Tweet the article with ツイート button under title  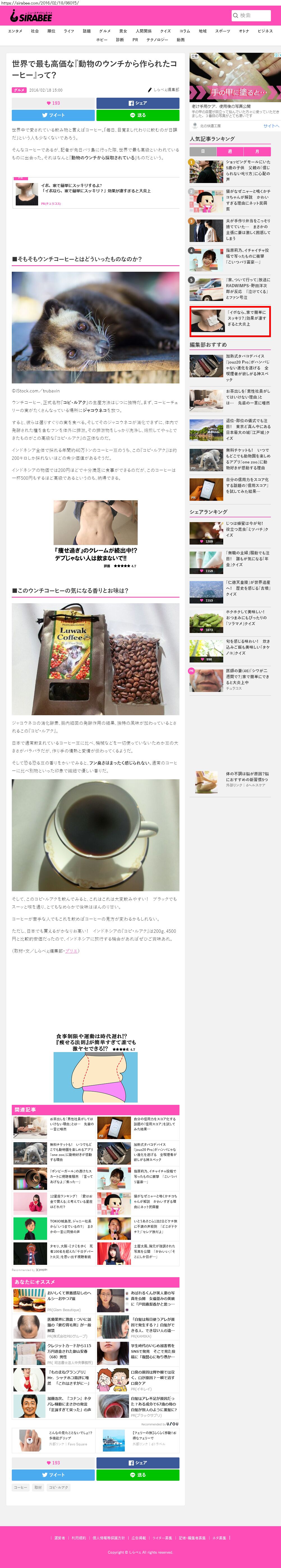53,115
